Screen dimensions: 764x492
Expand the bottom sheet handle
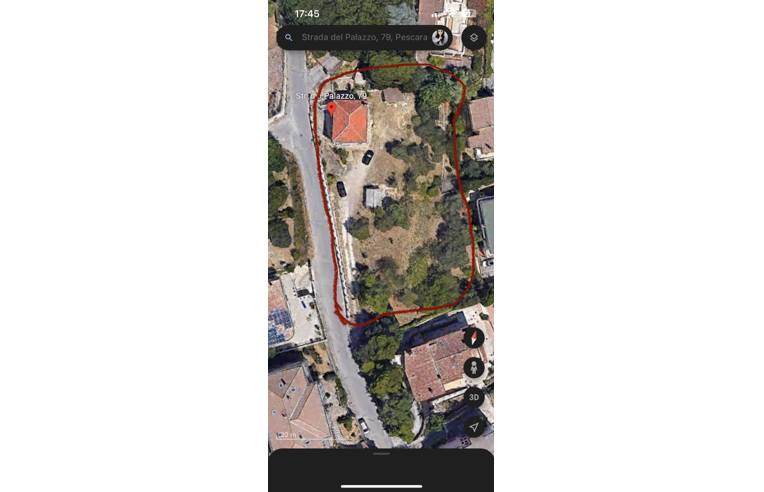point(381,453)
